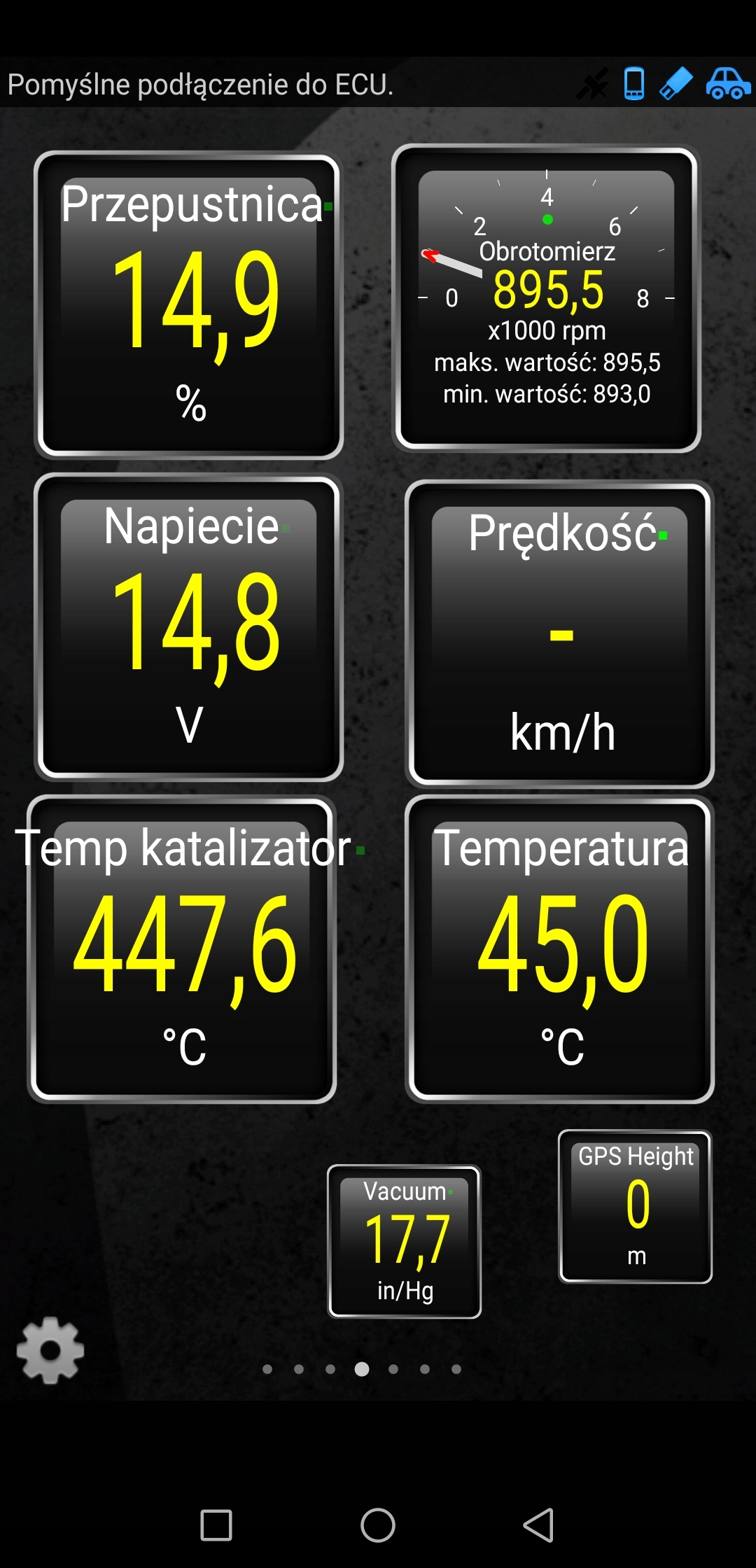Select the Temperatura gauge

(560, 950)
